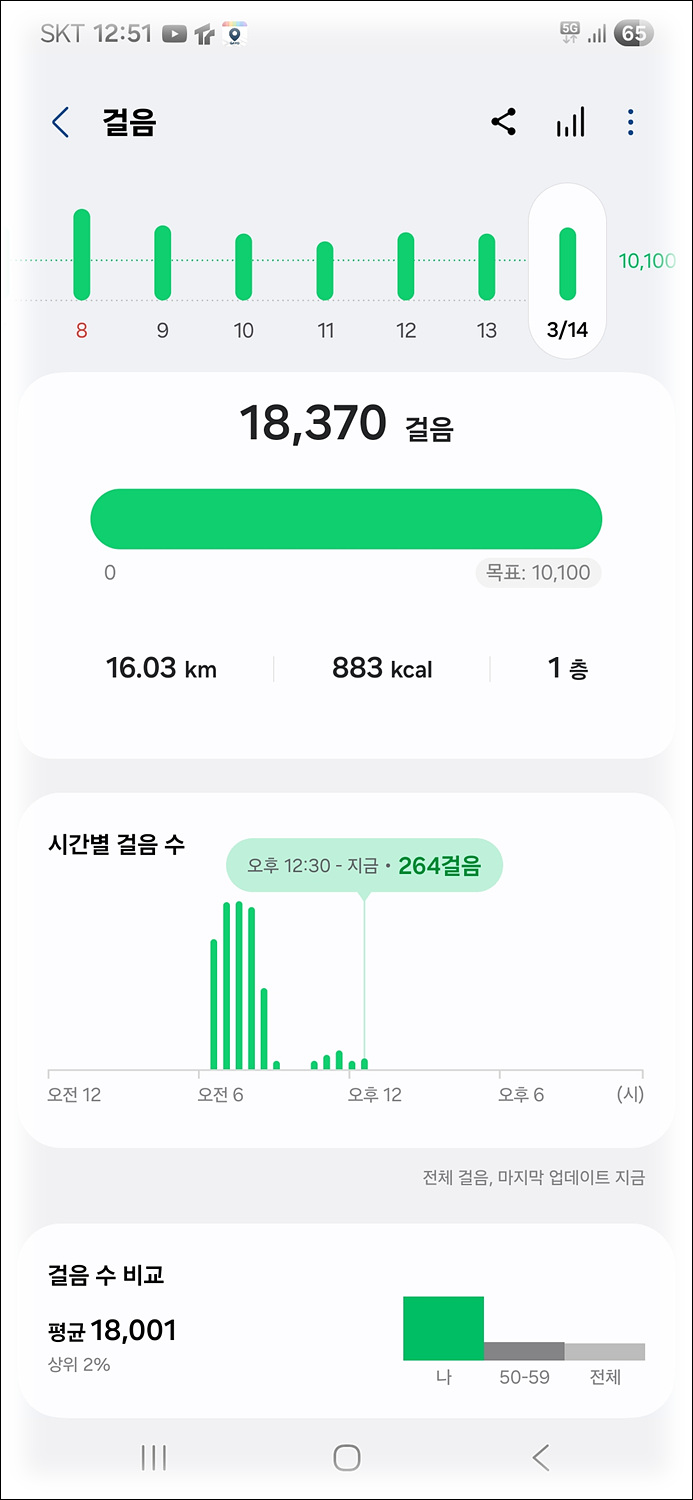Share the step count record

click(504, 123)
